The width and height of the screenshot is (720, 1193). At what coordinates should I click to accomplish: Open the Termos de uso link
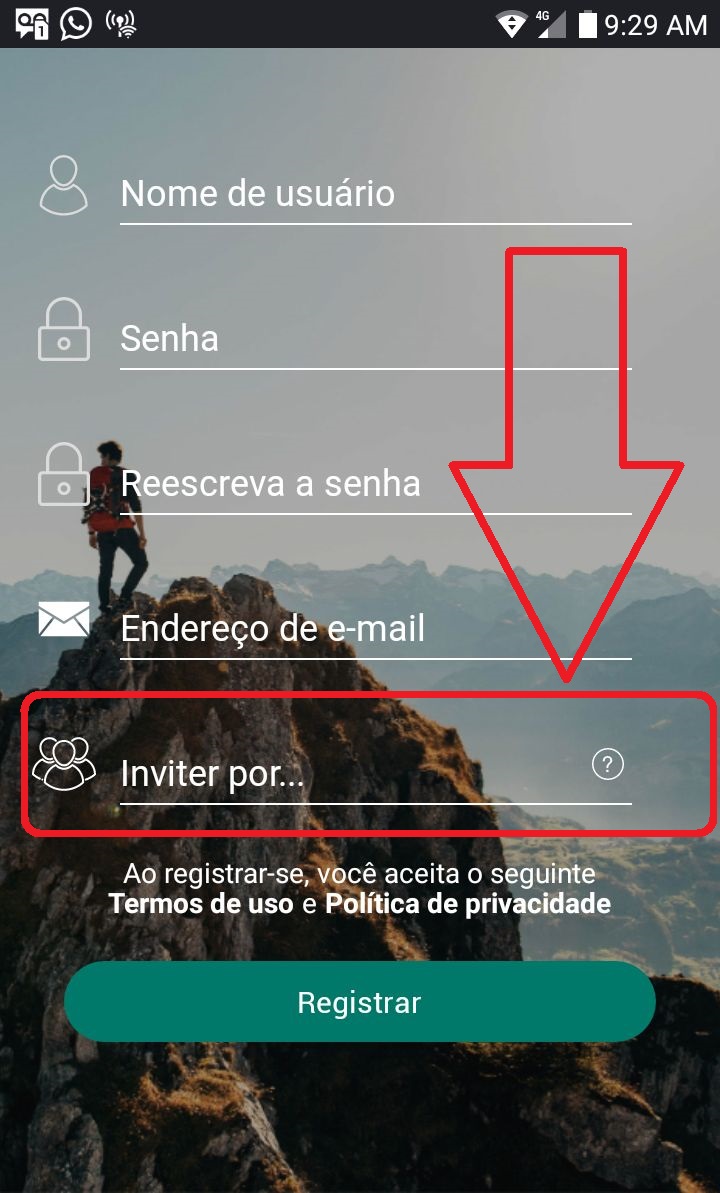[x=201, y=904]
